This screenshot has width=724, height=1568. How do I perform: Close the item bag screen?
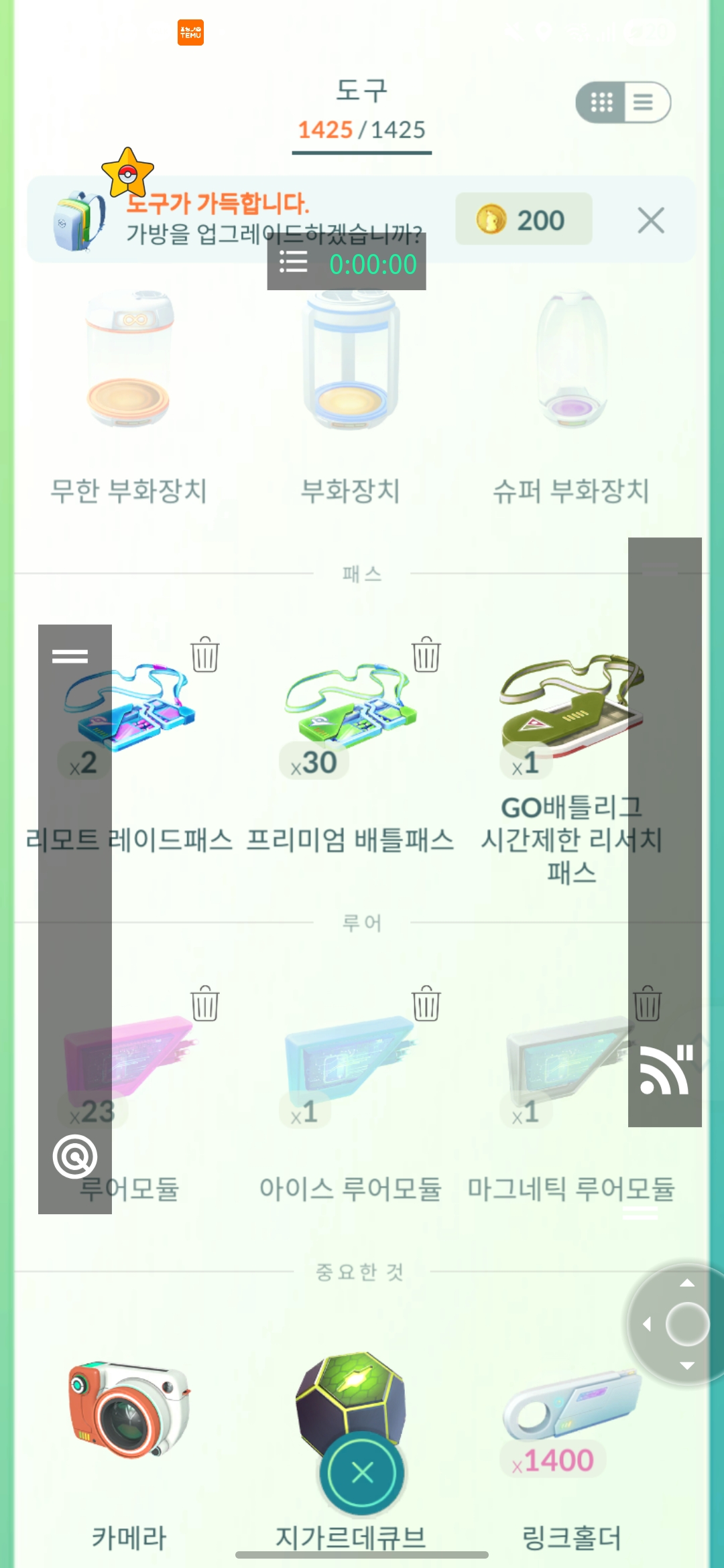362,1473
